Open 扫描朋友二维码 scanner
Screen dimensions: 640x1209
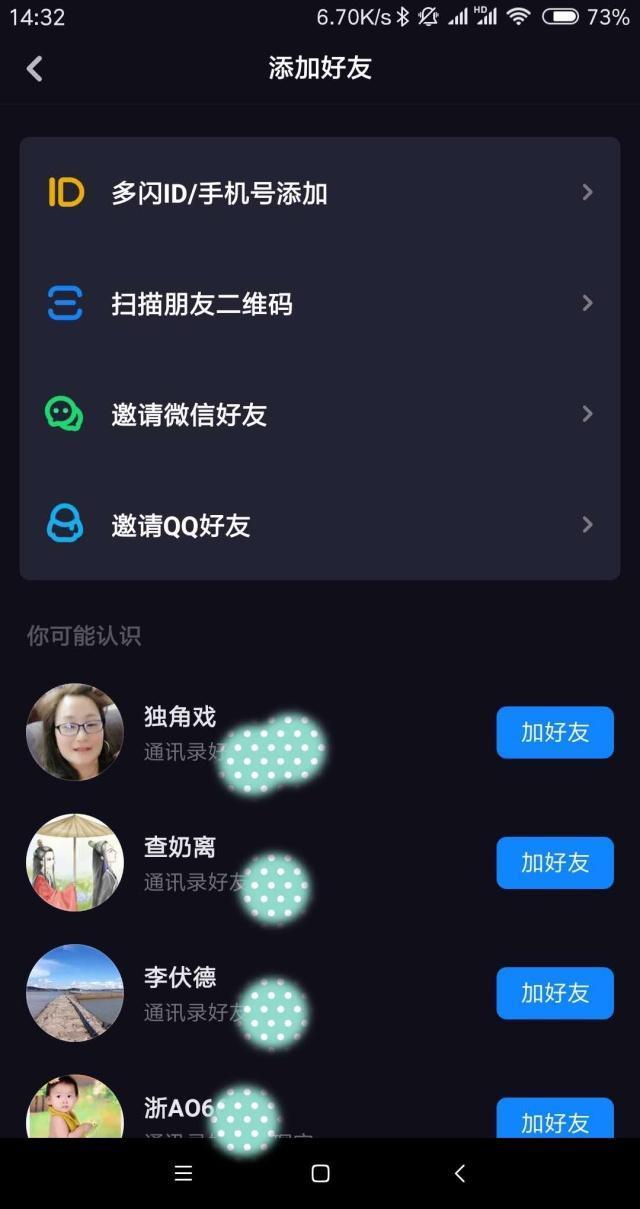pos(319,304)
